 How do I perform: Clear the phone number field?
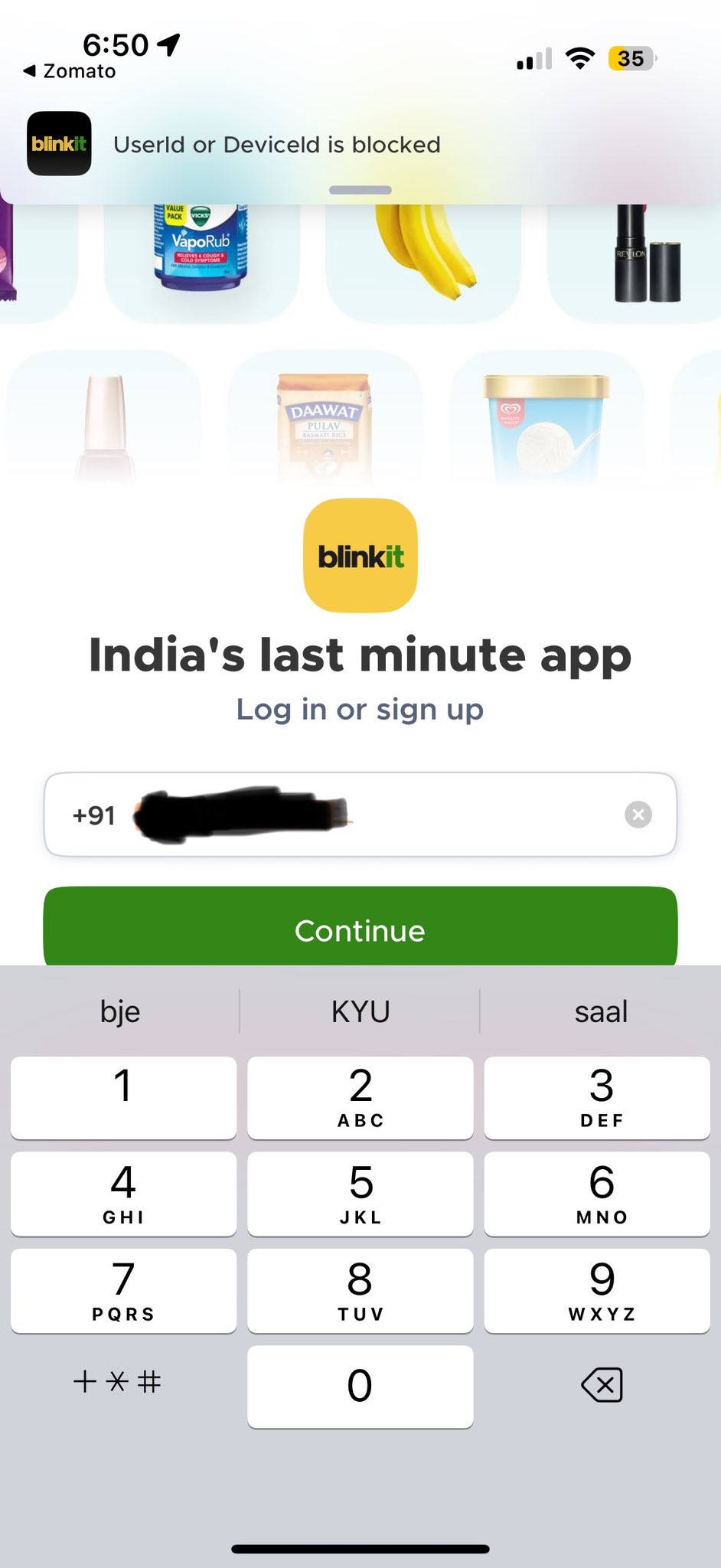tap(638, 814)
